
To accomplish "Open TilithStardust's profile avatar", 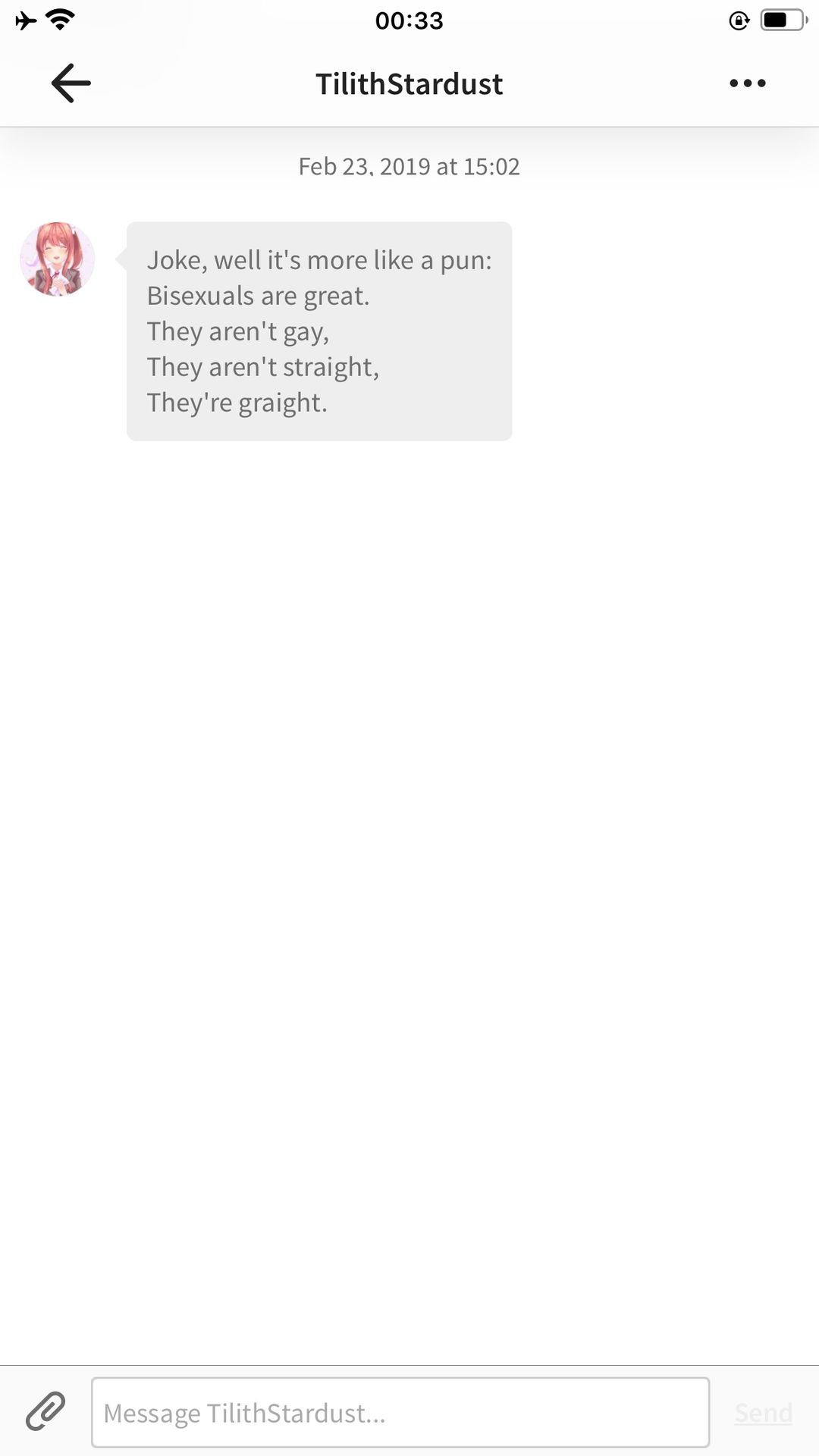I will pyautogui.click(x=57, y=259).
